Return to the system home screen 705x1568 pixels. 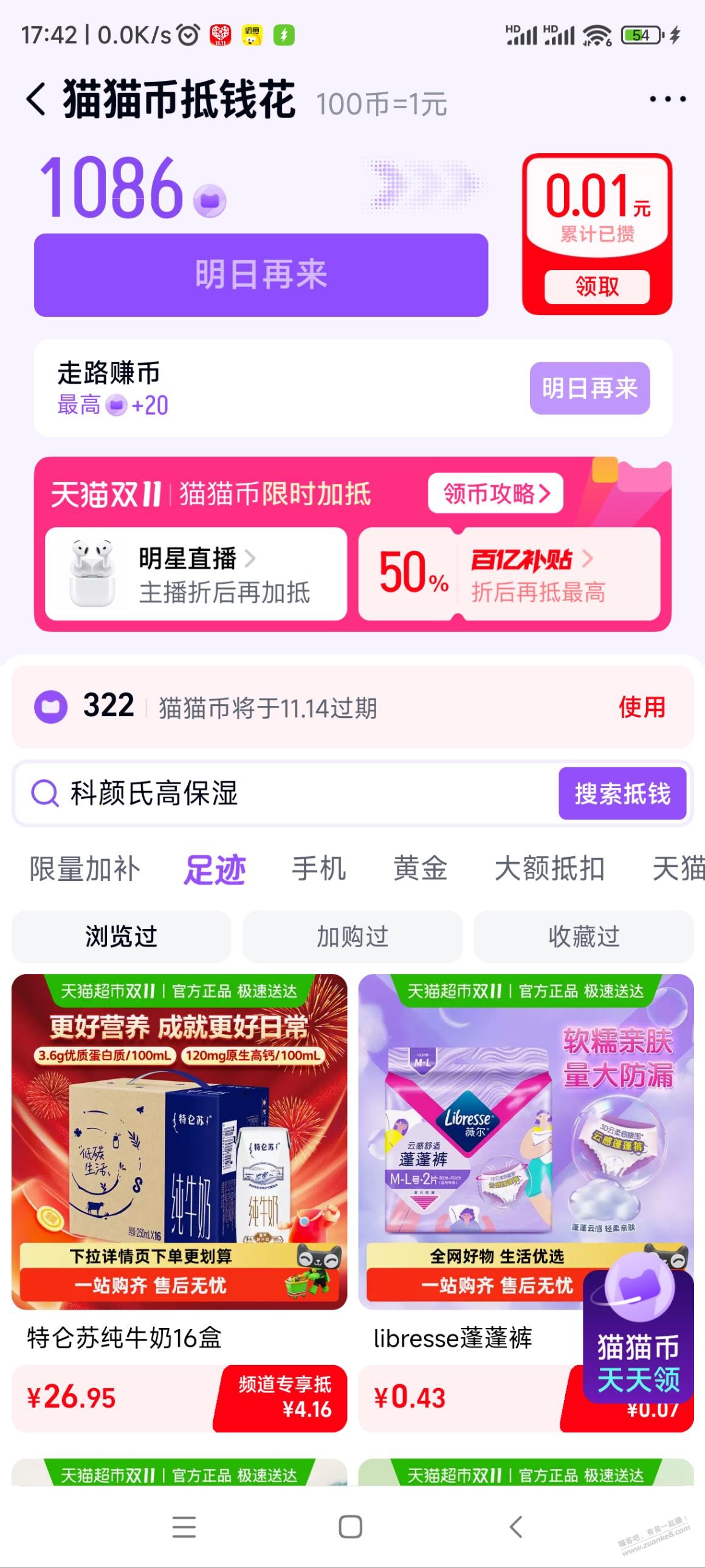350,1527
